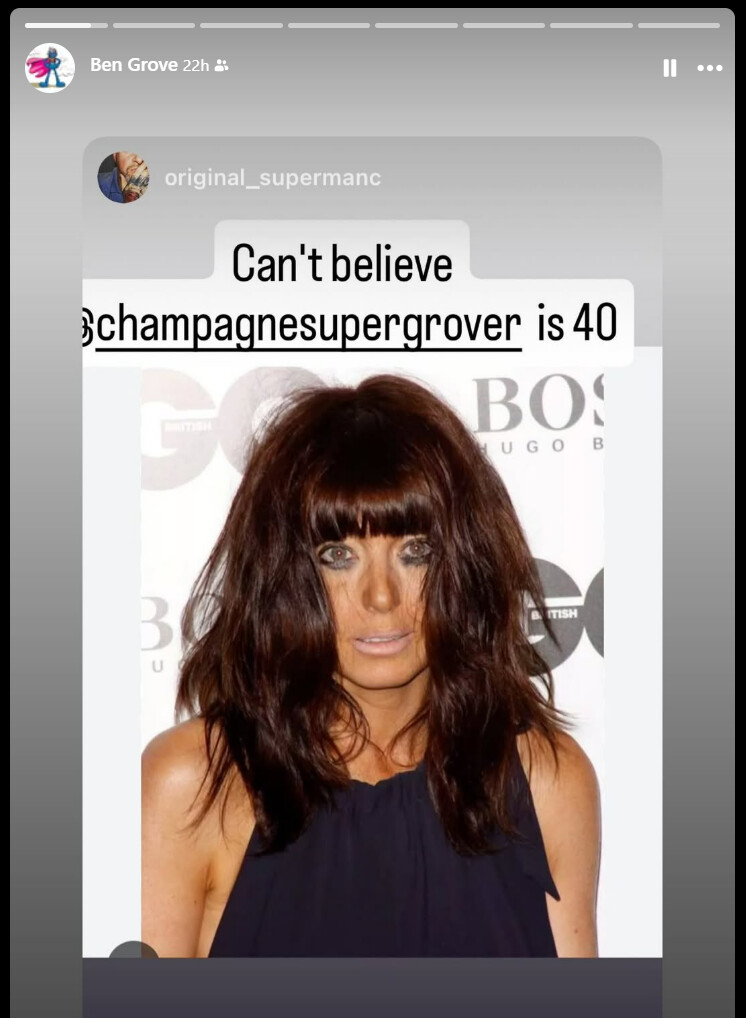
Task: Tap the Ben Grove name link
Action: click(x=133, y=65)
